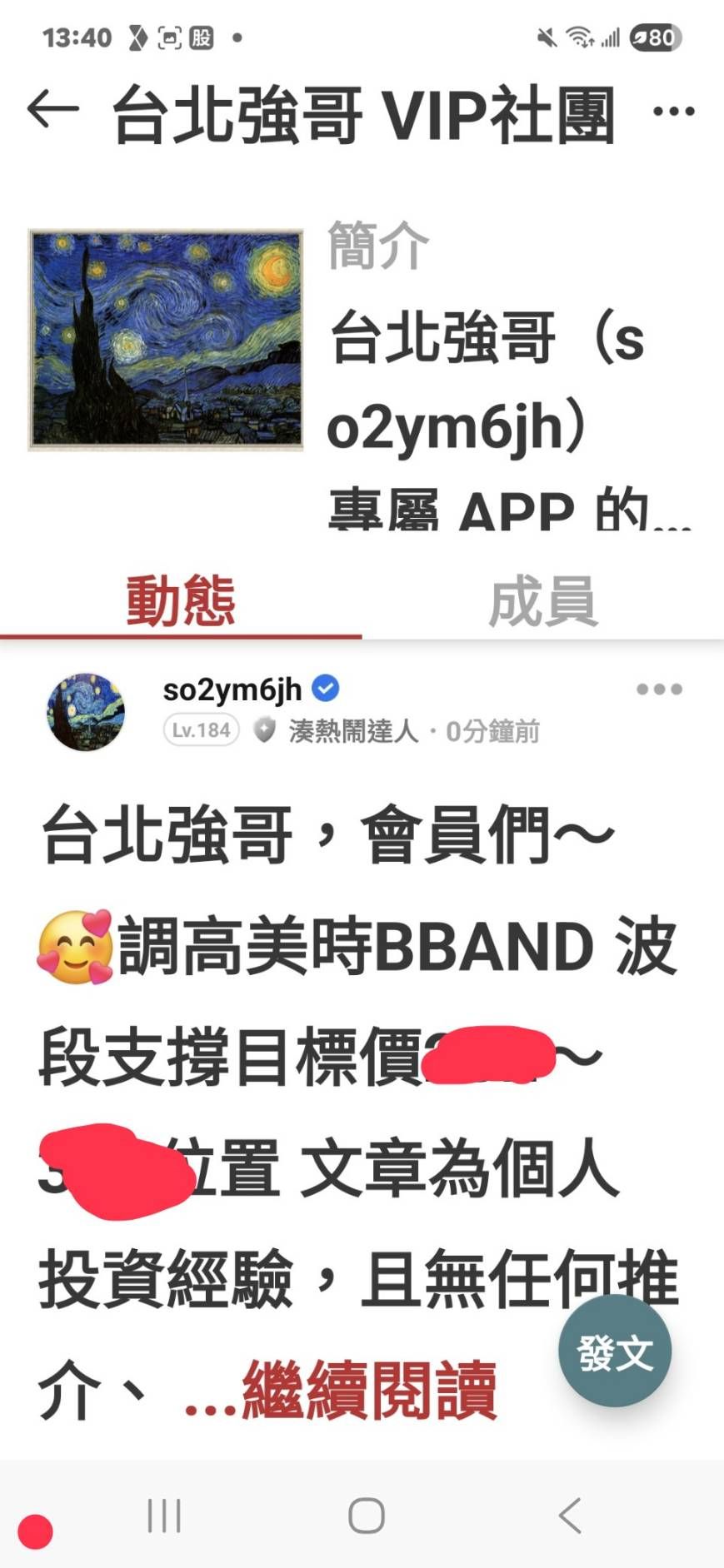Tap the Lv.184 level badge
Viewport: 724px width, 1568px height.
tap(200, 730)
